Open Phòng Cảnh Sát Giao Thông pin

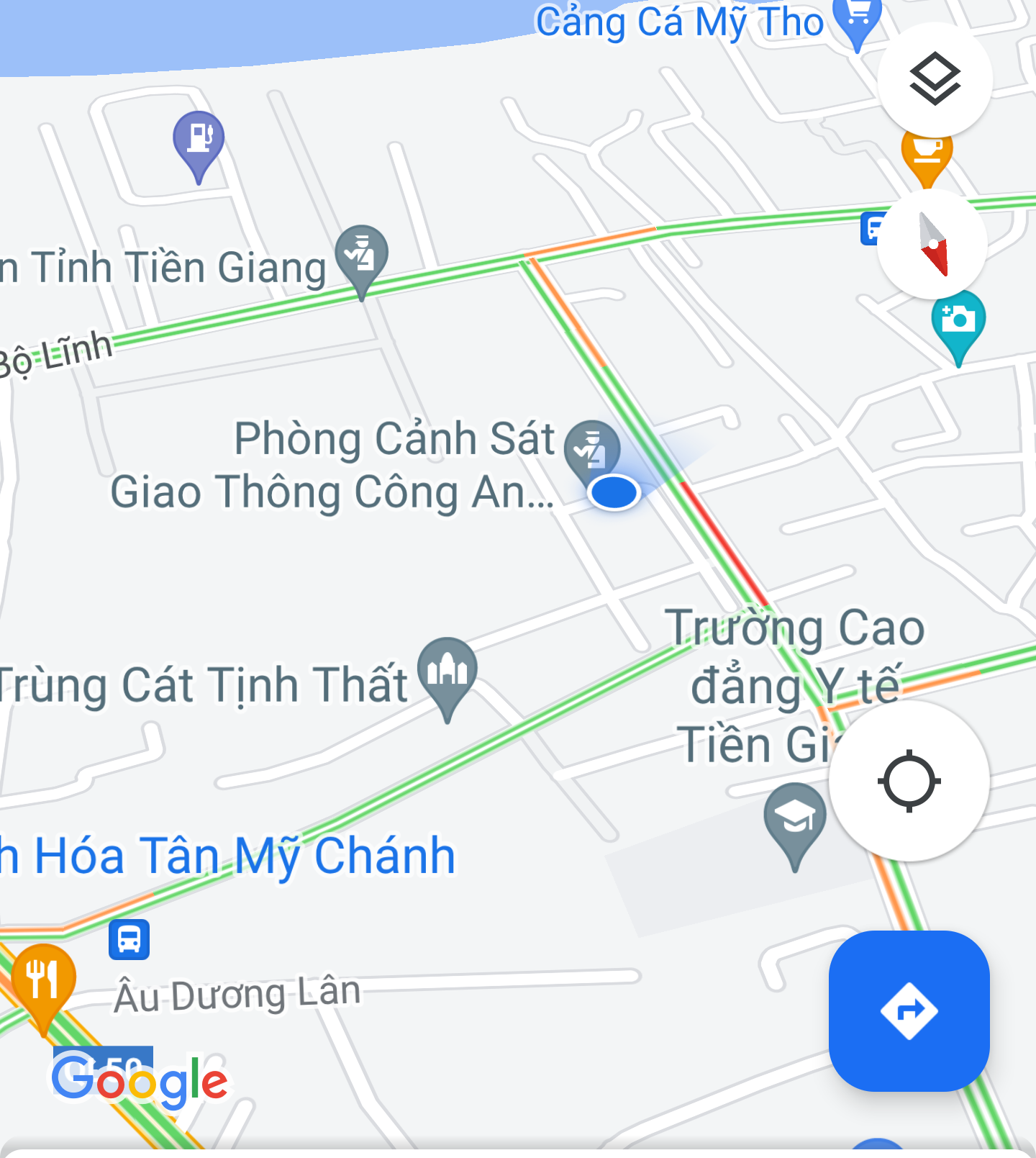click(x=592, y=449)
